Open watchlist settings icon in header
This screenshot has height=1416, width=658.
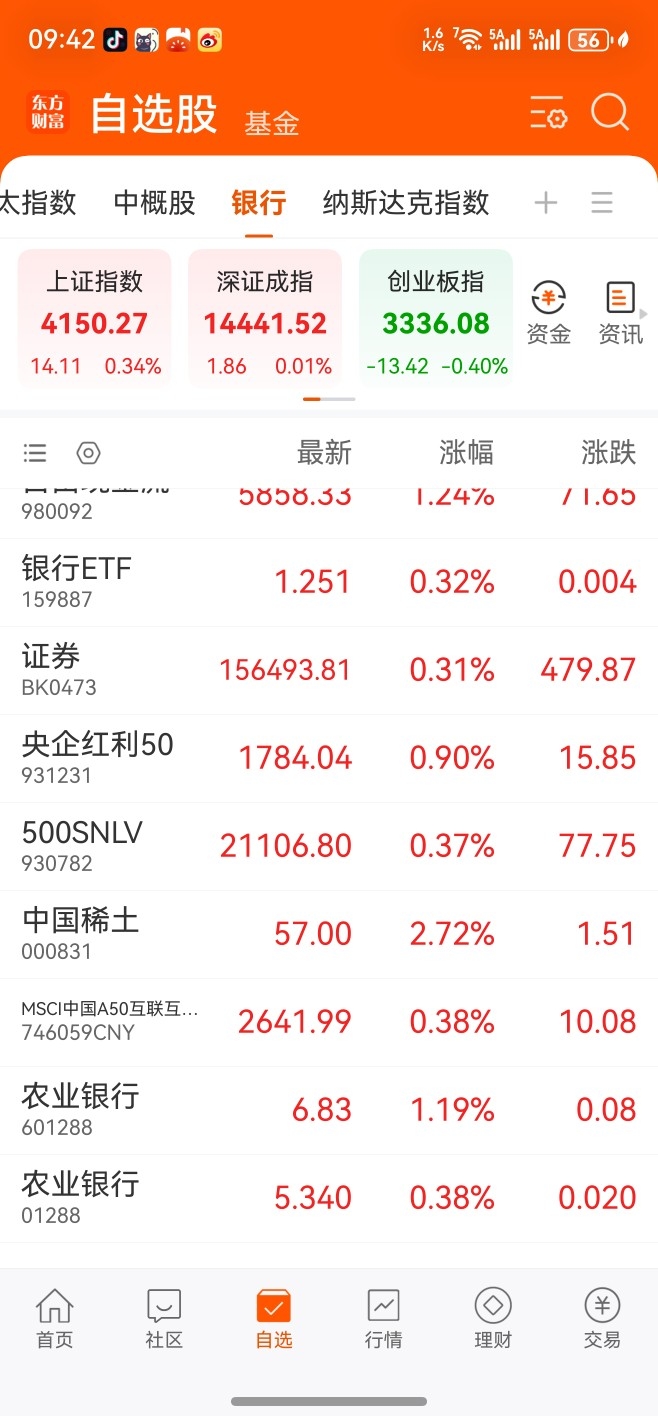[548, 114]
